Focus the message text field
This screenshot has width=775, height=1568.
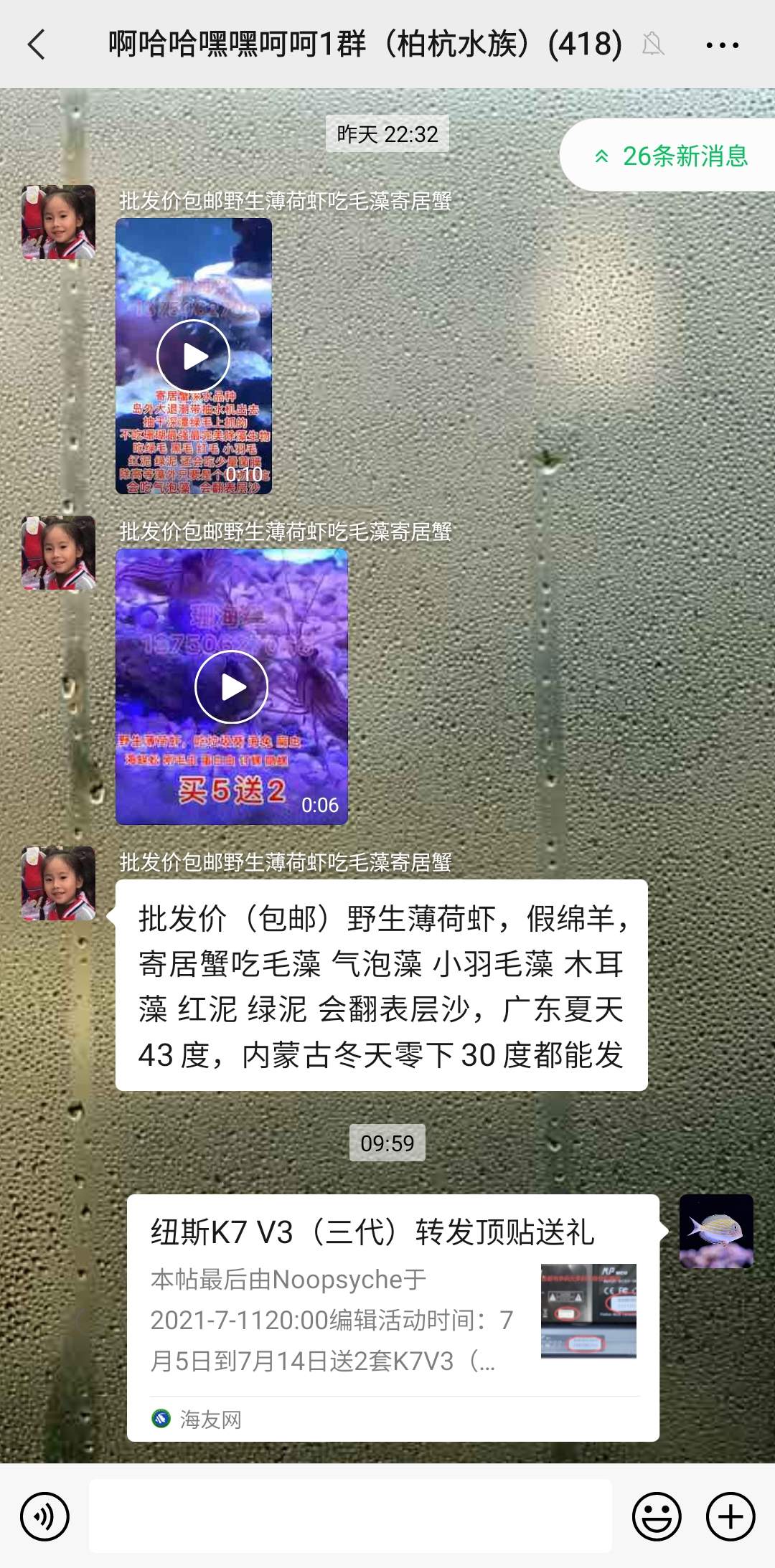[x=350, y=1516]
